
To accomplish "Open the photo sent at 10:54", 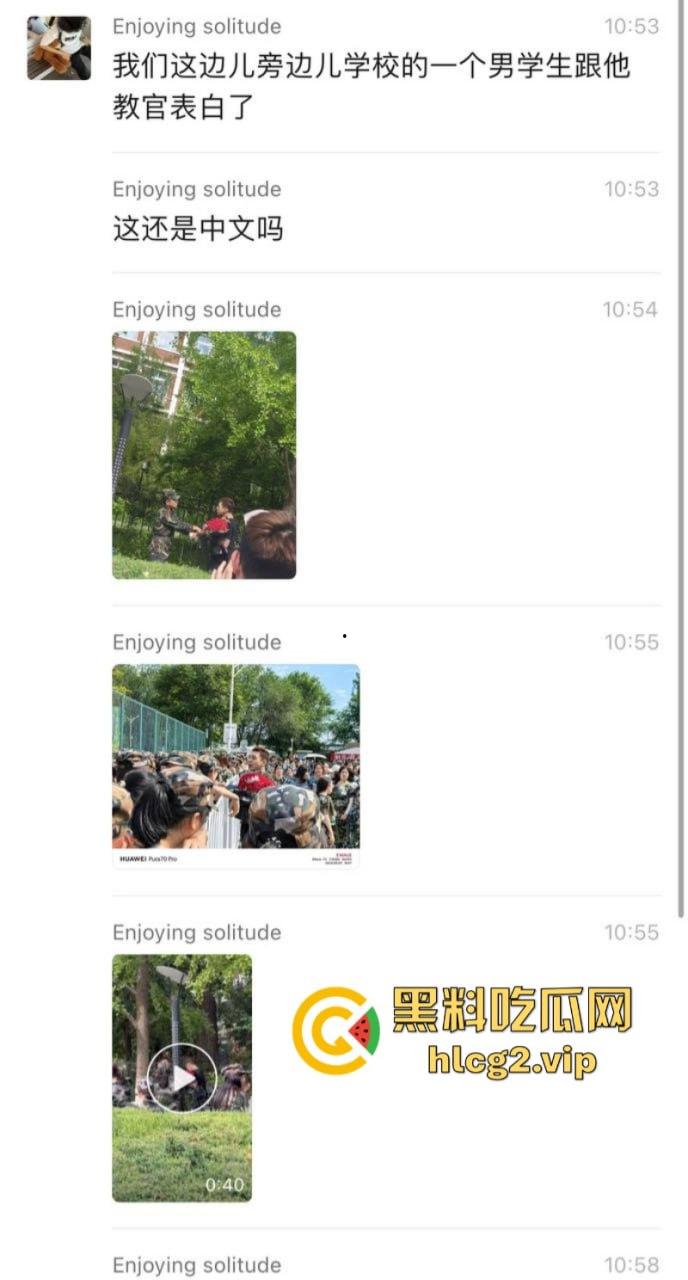I will (204, 455).
